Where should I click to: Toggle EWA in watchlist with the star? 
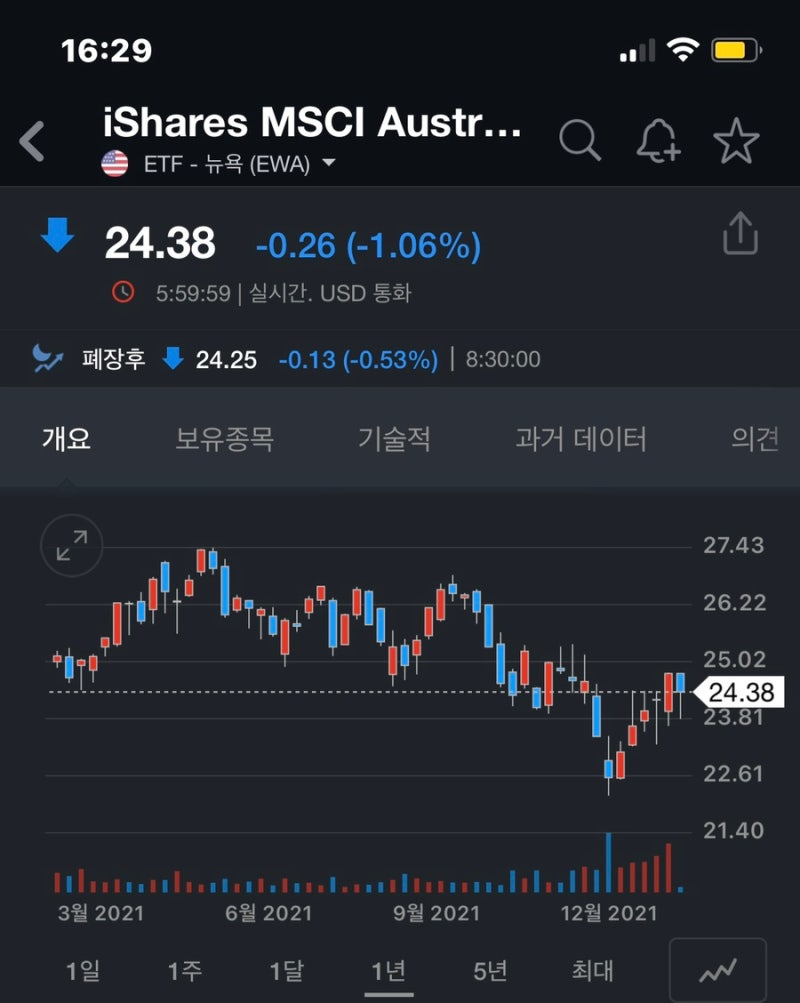pyautogui.click(x=737, y=141)
